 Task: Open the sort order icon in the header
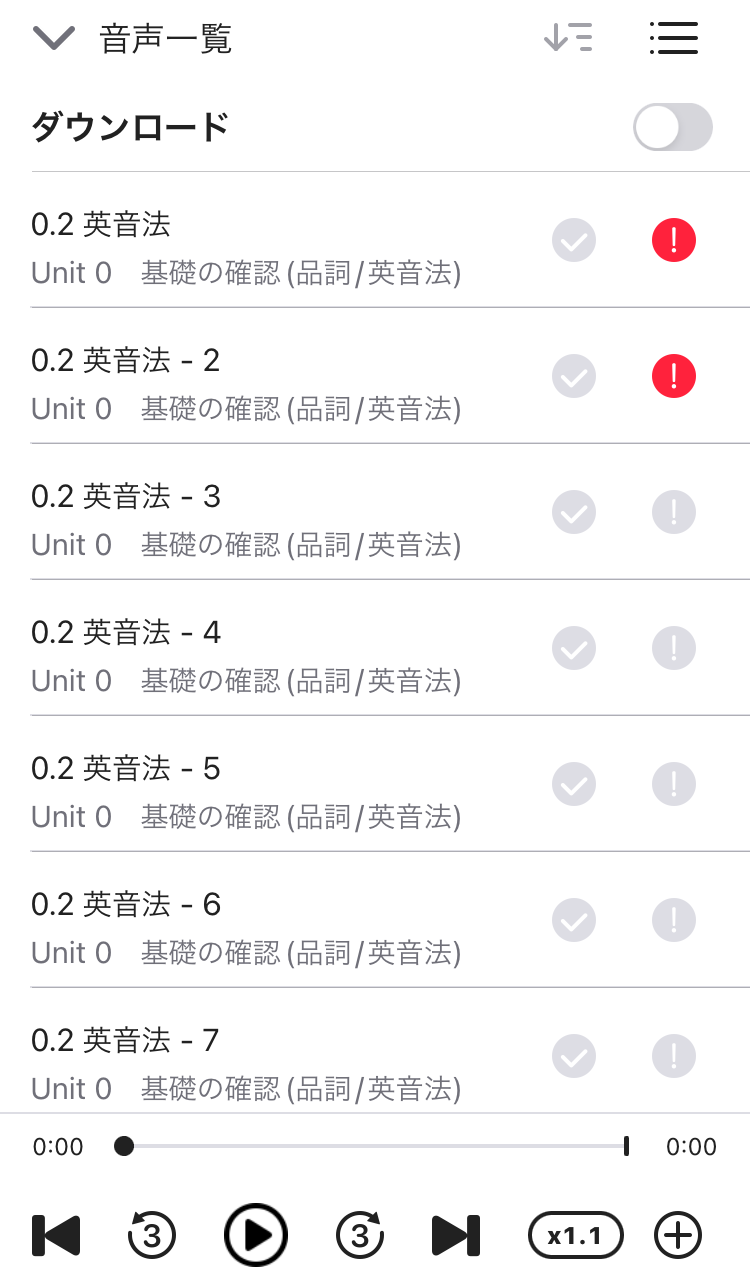tap(567, 38)
